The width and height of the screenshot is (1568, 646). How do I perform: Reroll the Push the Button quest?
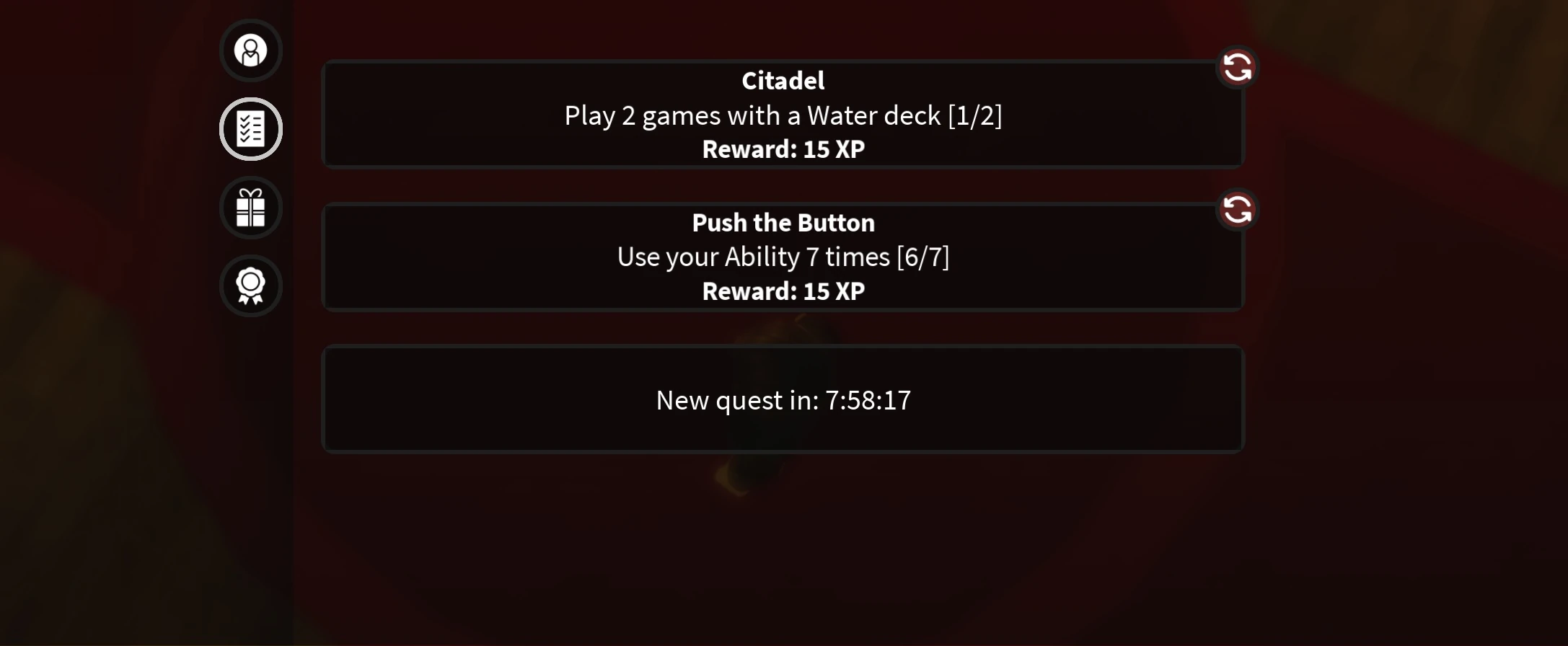[1238, 210]
